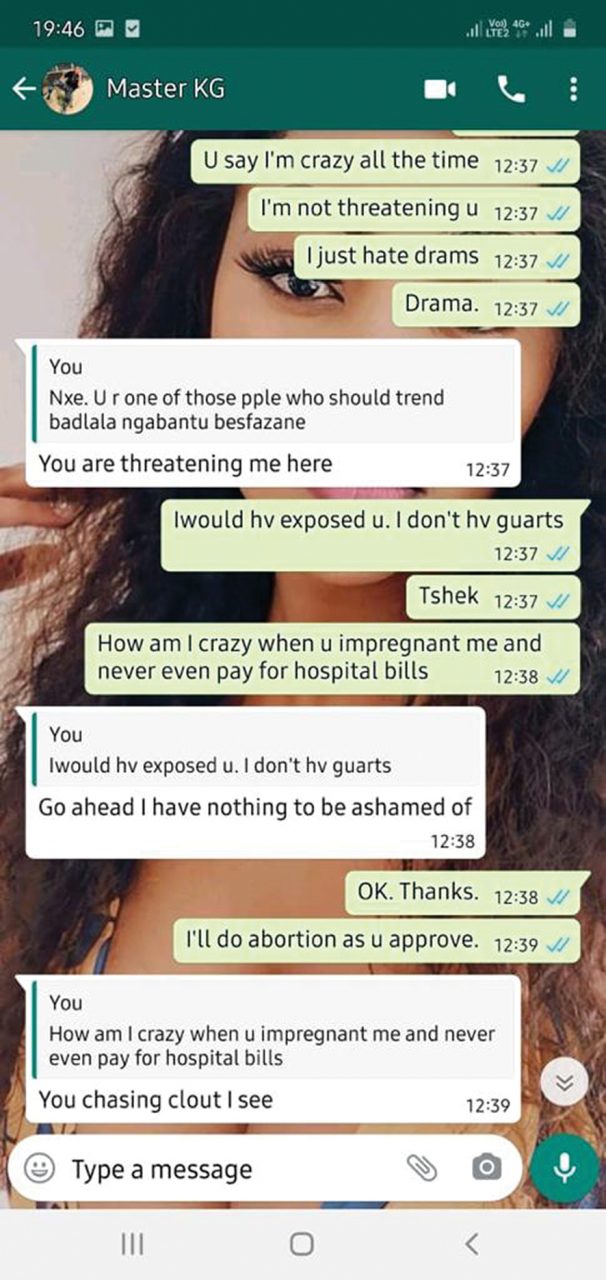This screenshot has width=606, height=1280.
Task: Tap the system home button
Action: tap(301, 1243)
